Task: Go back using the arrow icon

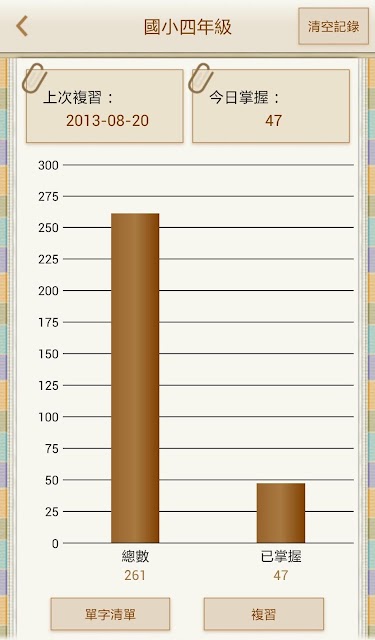Action: pyautogui.click(x=22, y=27)
